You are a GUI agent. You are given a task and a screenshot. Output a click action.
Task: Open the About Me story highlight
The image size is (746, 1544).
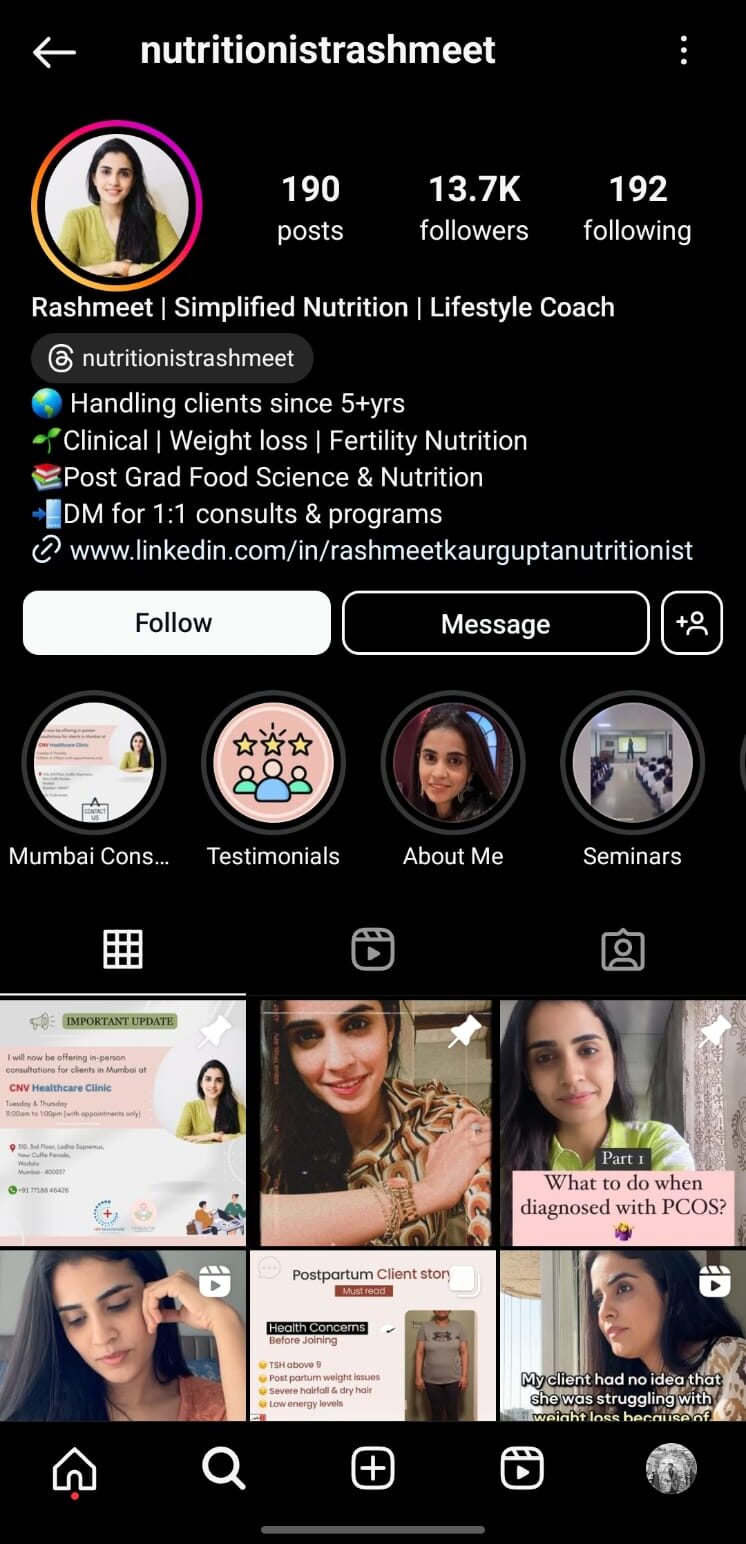453,761
